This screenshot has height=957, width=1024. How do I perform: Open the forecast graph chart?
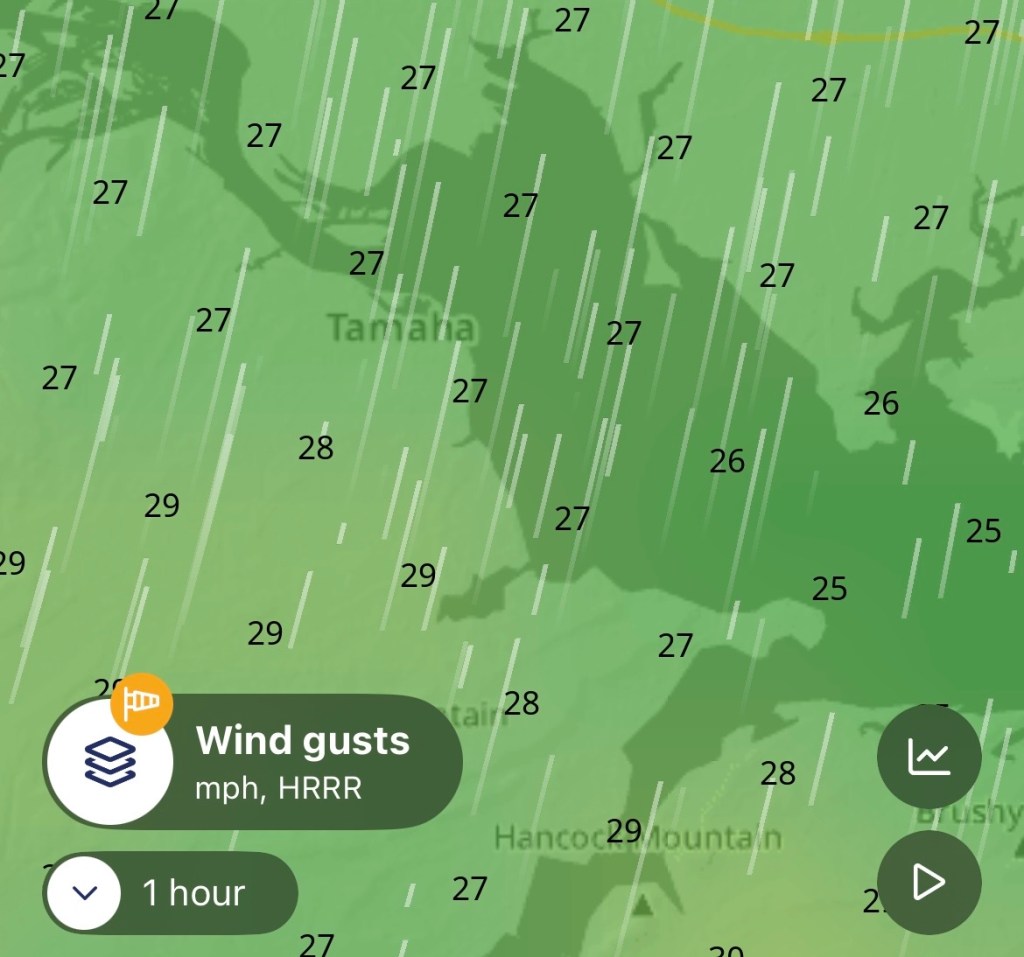click(928, 757)
